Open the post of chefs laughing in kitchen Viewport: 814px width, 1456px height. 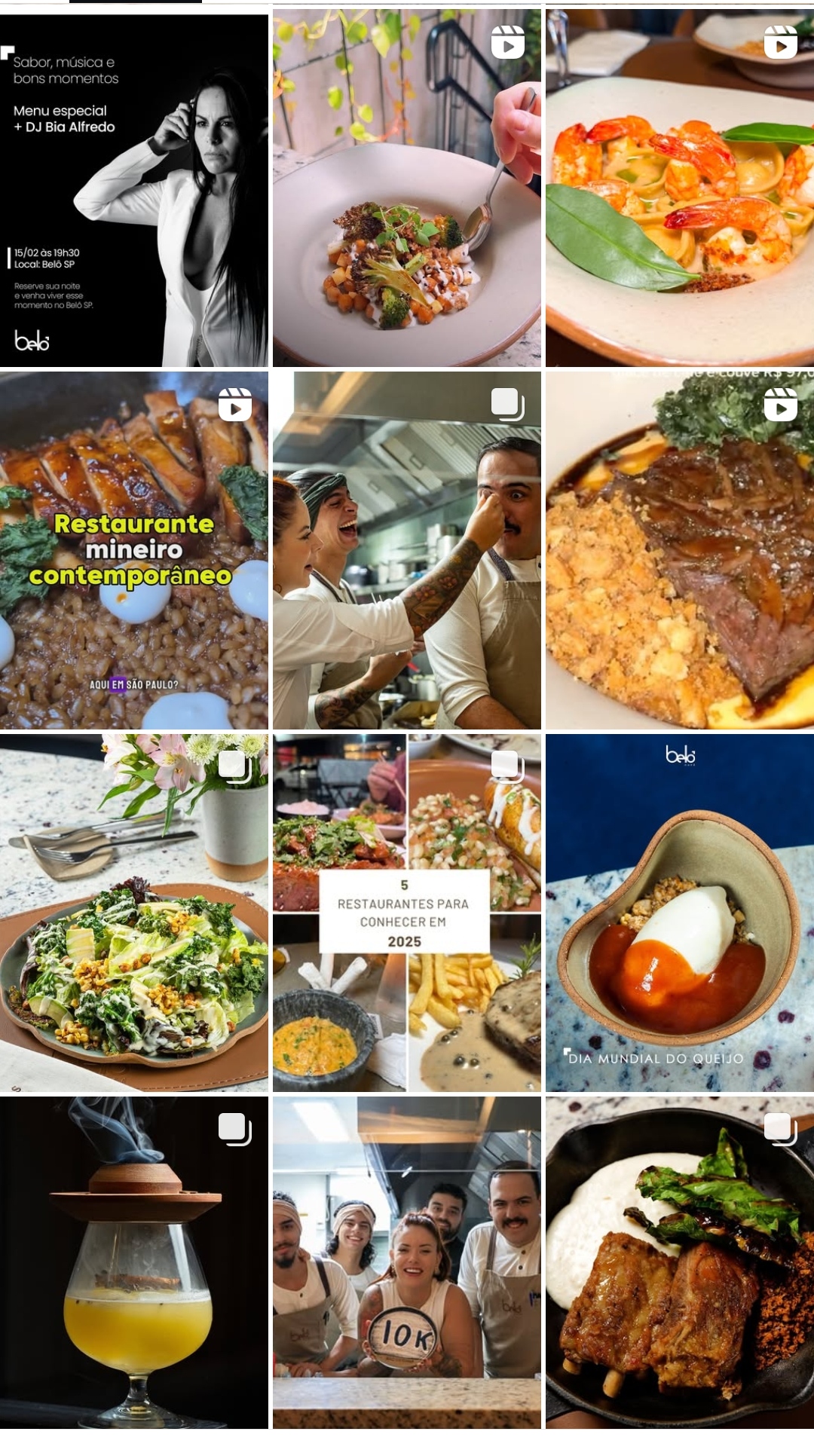(406, 550)
